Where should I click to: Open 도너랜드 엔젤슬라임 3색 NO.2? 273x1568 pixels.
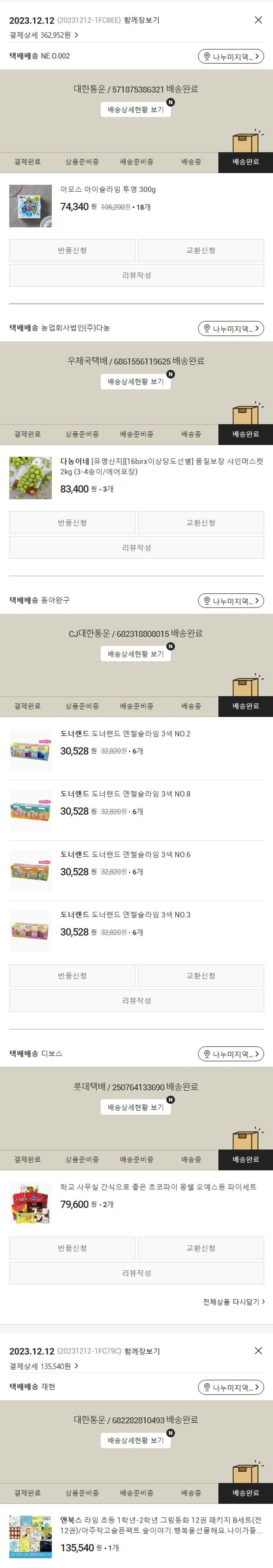(x=125, y=733)
